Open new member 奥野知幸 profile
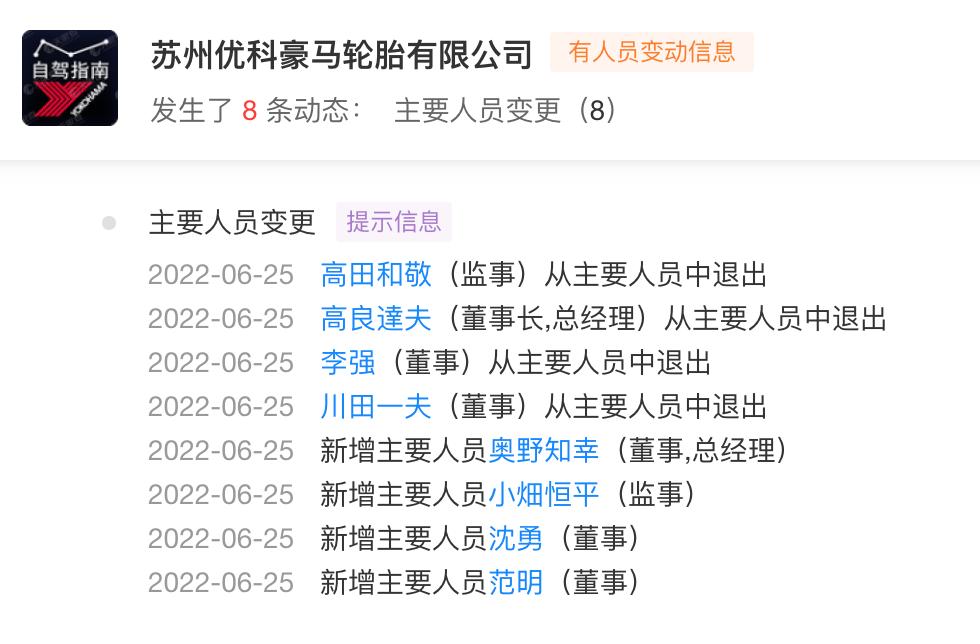The image size is (980, 644). pos(543,451)
